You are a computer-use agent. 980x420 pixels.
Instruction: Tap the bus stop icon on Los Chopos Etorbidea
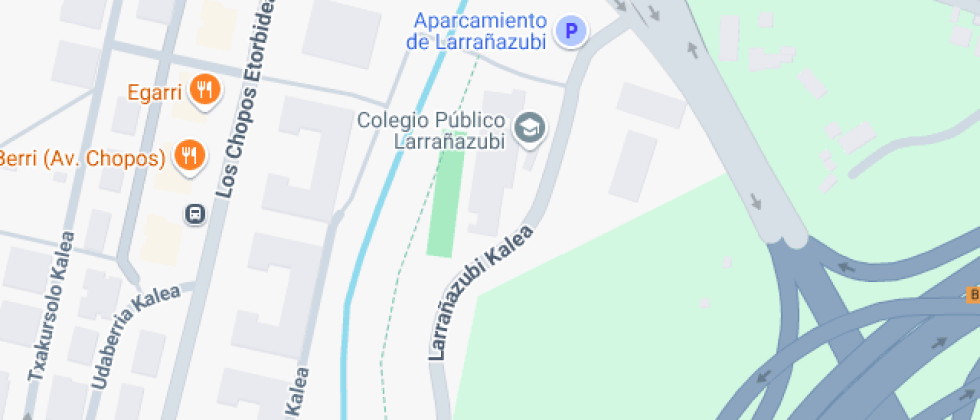click(195, 213)
